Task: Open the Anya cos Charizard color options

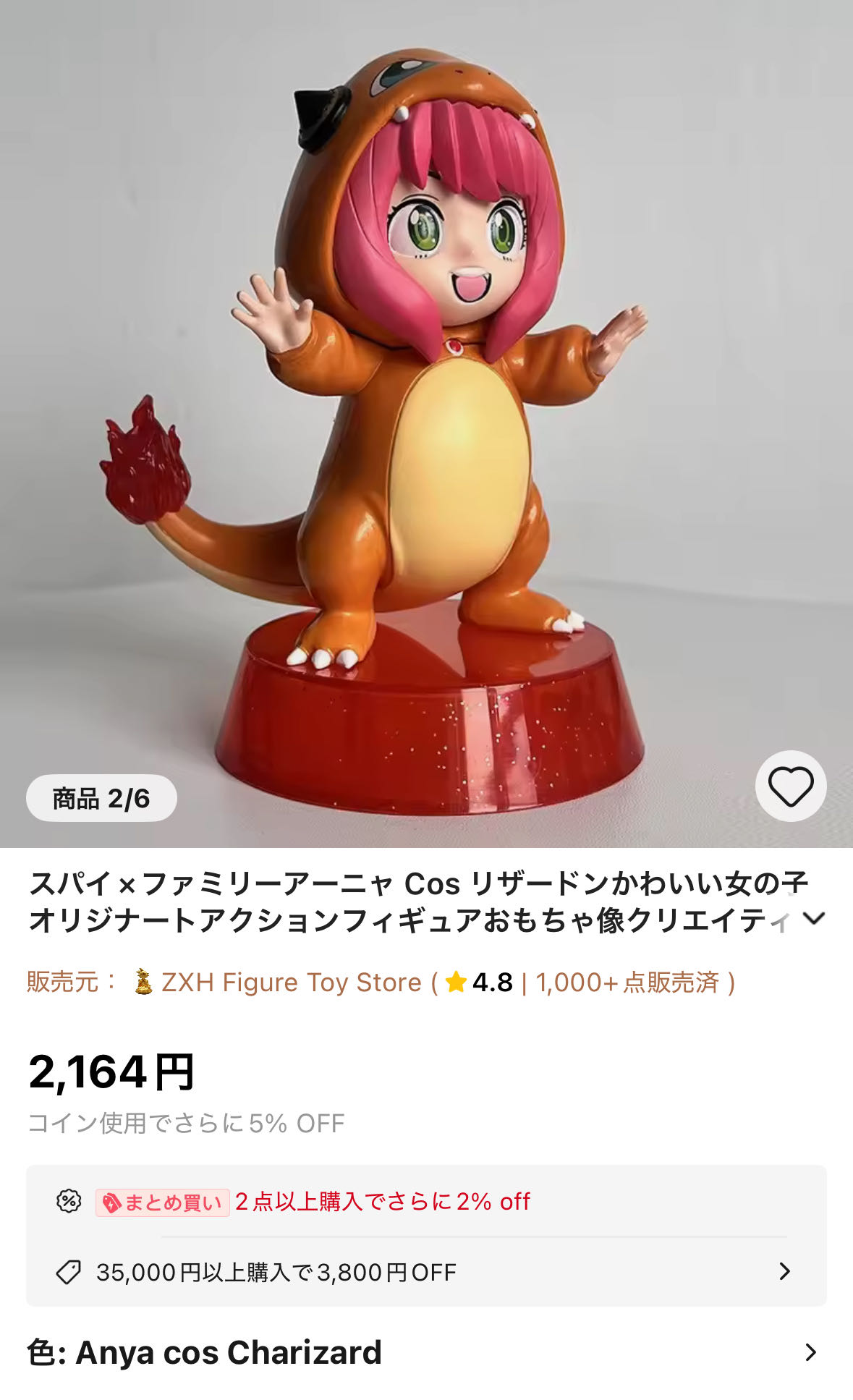Action: point(426,1352)
